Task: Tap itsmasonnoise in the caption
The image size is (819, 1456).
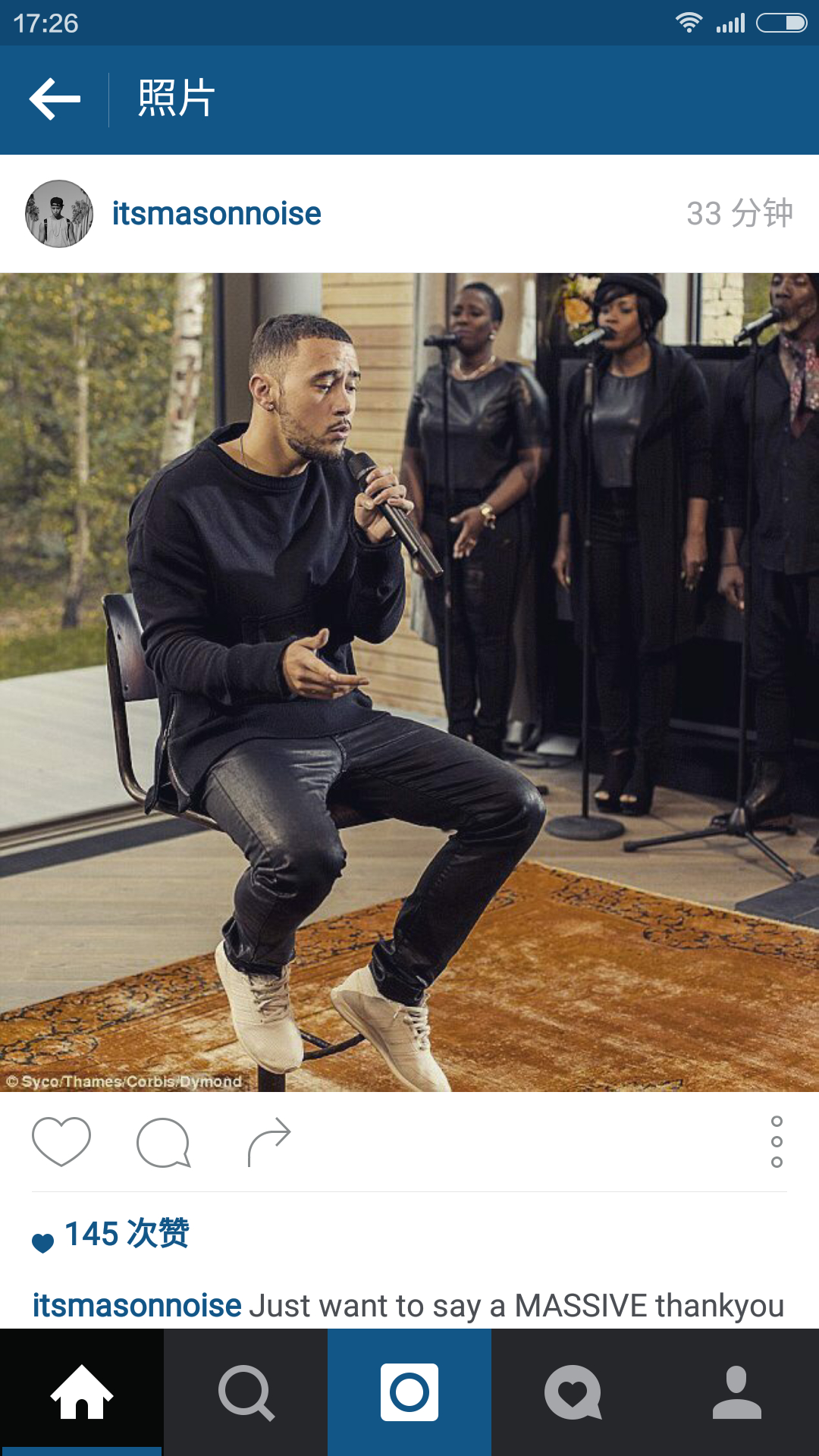Action: (x=136, y=1306)
